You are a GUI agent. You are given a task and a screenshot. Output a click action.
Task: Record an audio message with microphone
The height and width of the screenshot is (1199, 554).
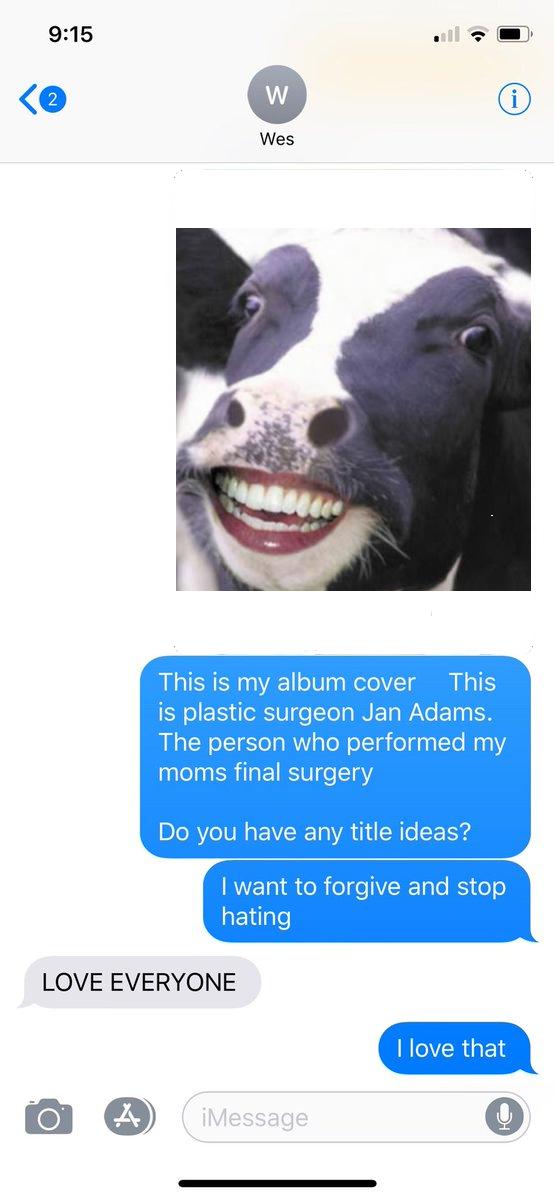click(503, 1117)
